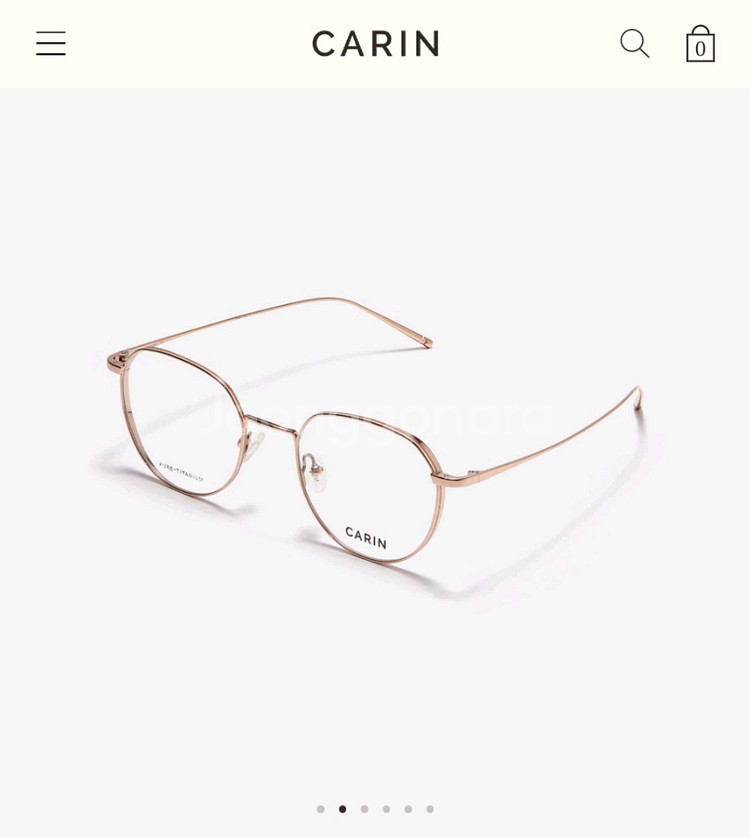Open the shopping bag cart
The image size is (750, 838).
point(700,45)
